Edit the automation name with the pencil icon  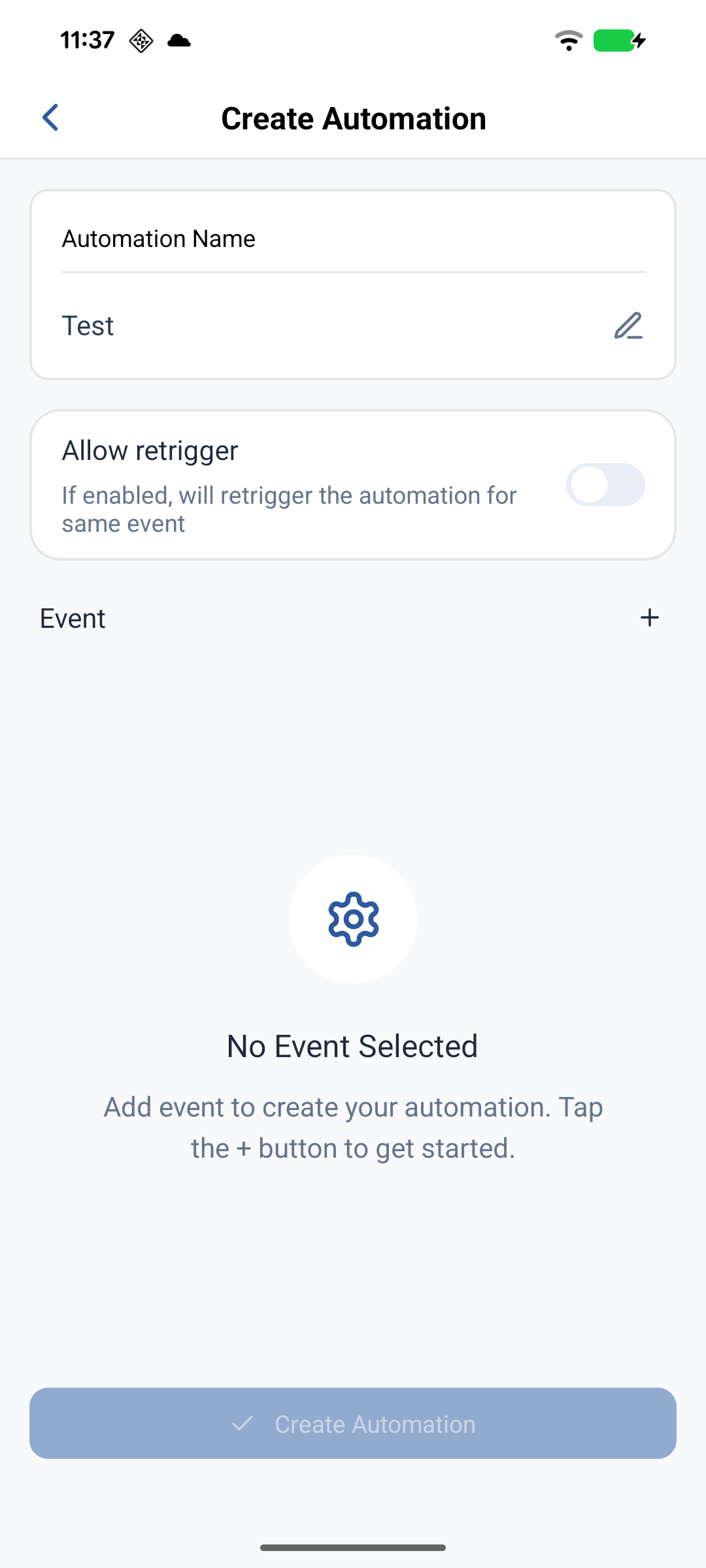point(628,325)
